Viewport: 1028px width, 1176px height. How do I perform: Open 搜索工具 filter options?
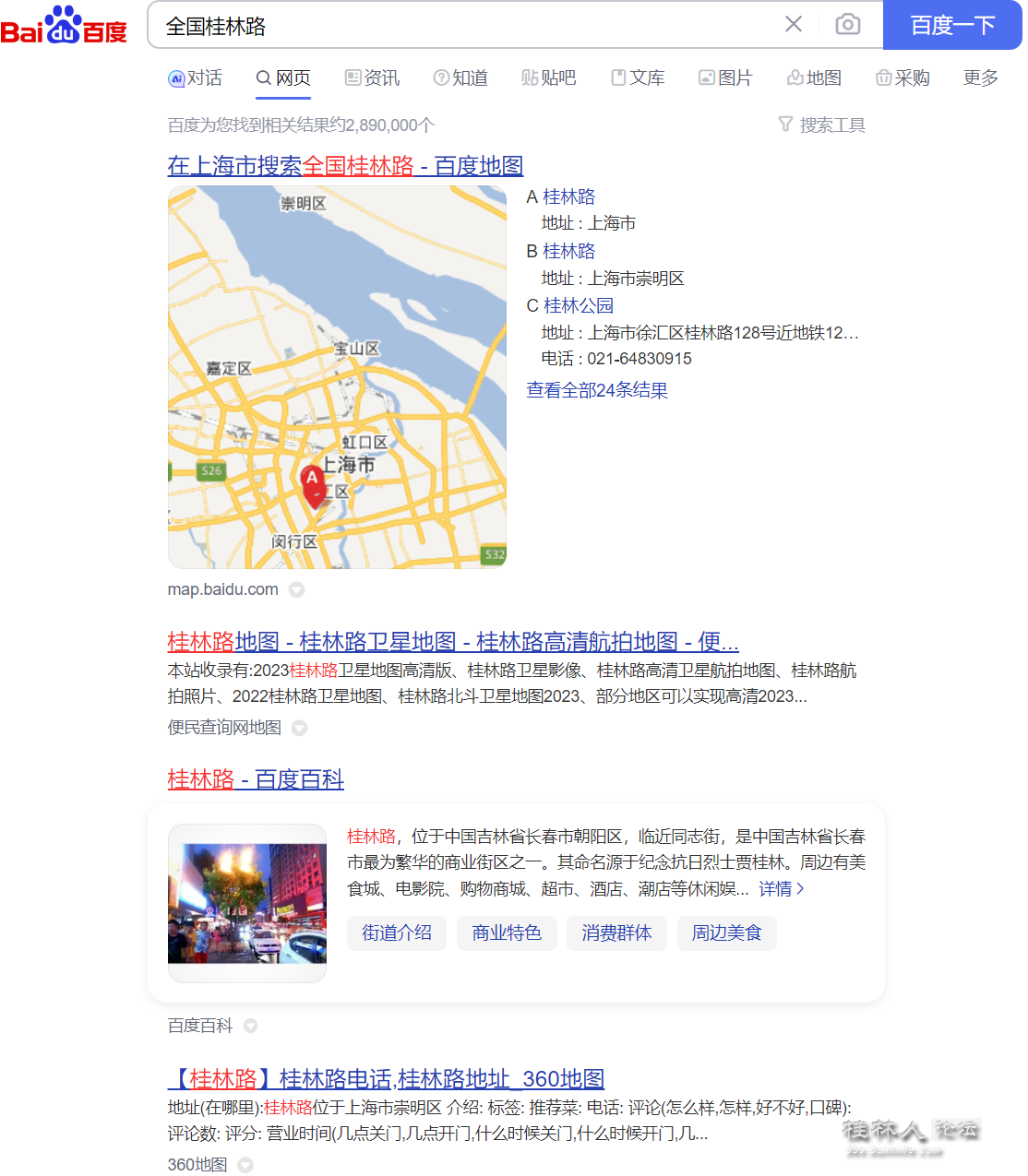click(822, 125)
